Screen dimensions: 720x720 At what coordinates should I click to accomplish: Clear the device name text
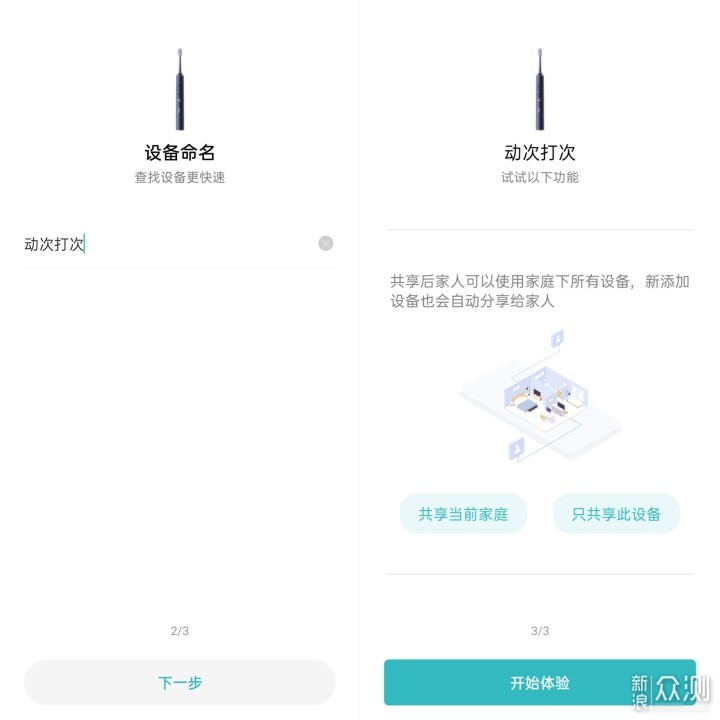326,243
